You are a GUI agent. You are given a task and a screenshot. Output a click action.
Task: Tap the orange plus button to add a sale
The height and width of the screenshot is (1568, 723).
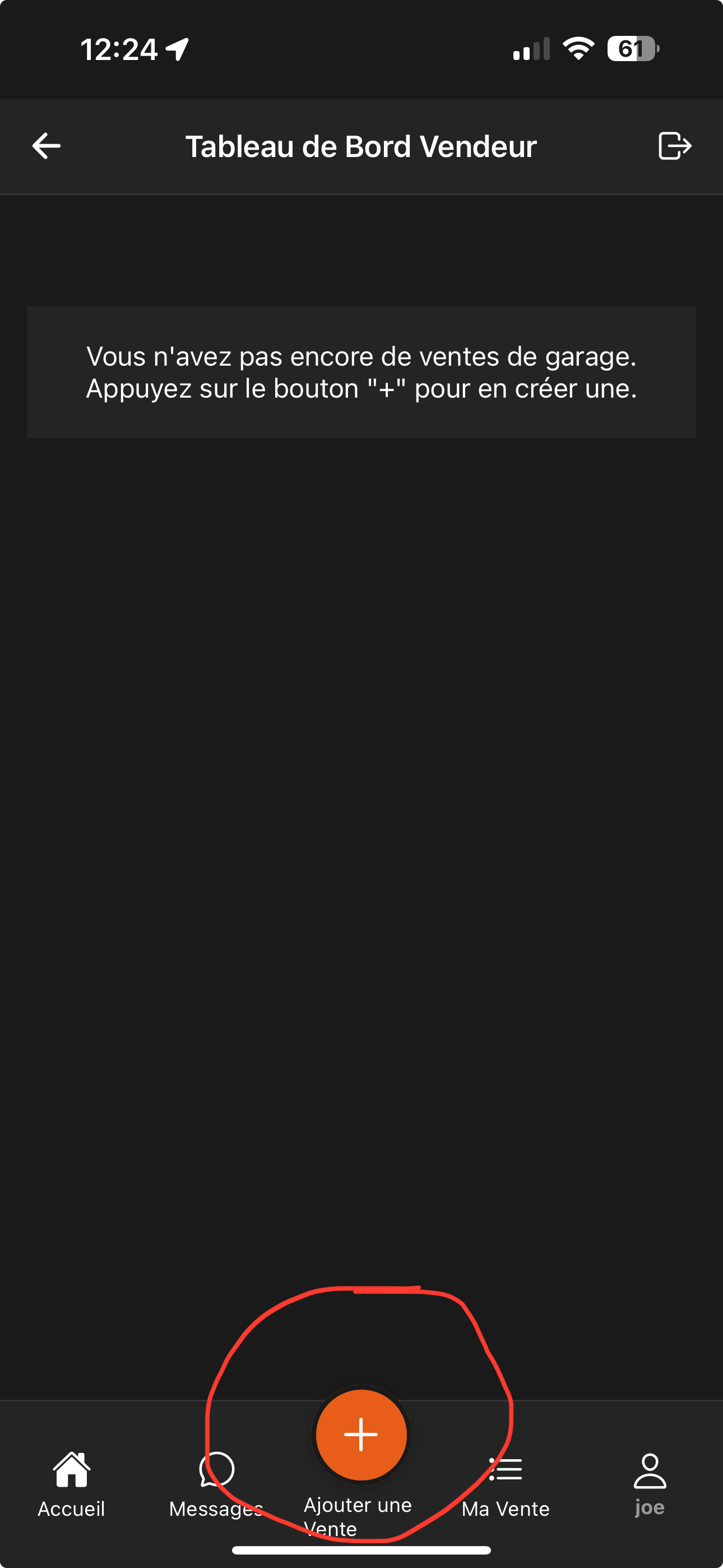pyautogui.click(x=361, y=1434)
